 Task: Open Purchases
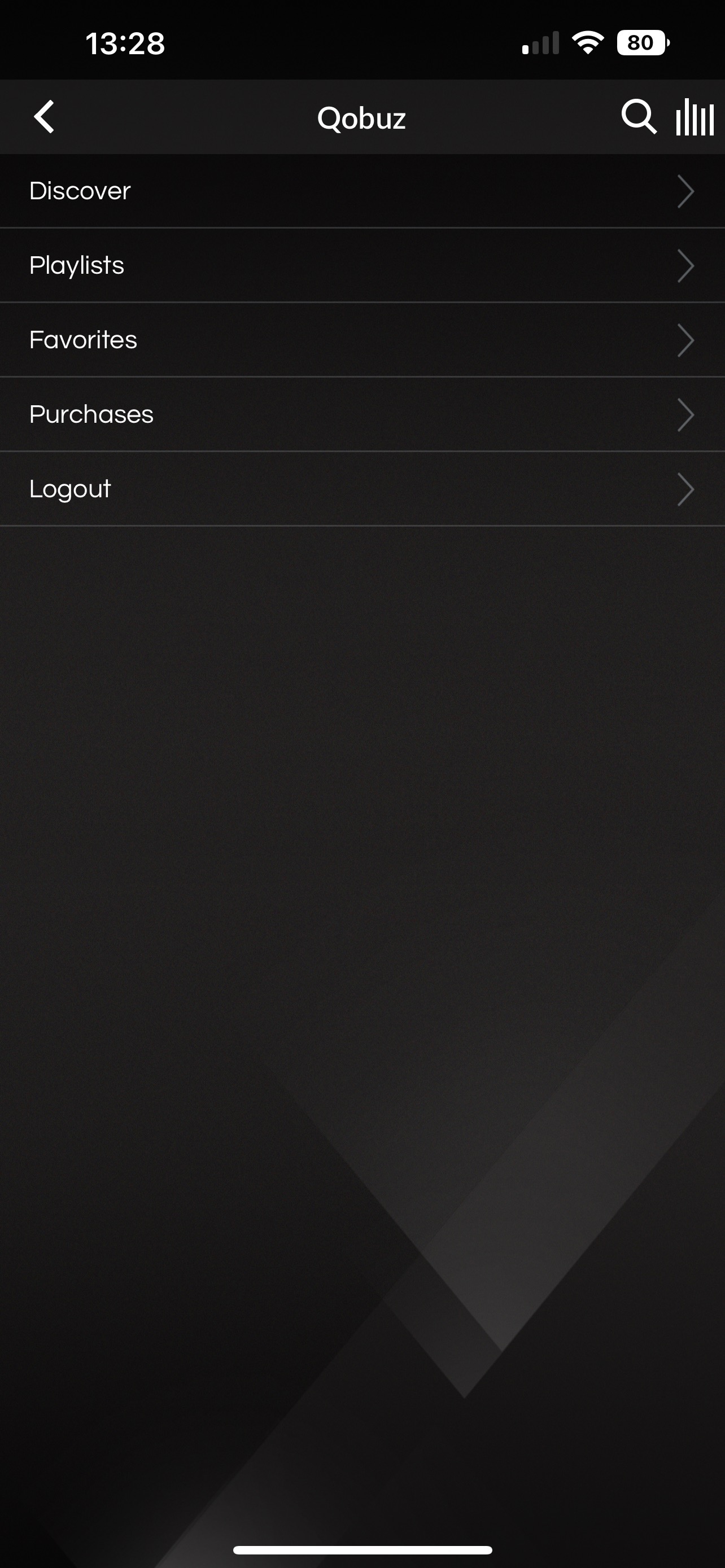pyautogui.click(x=362, y=414)
